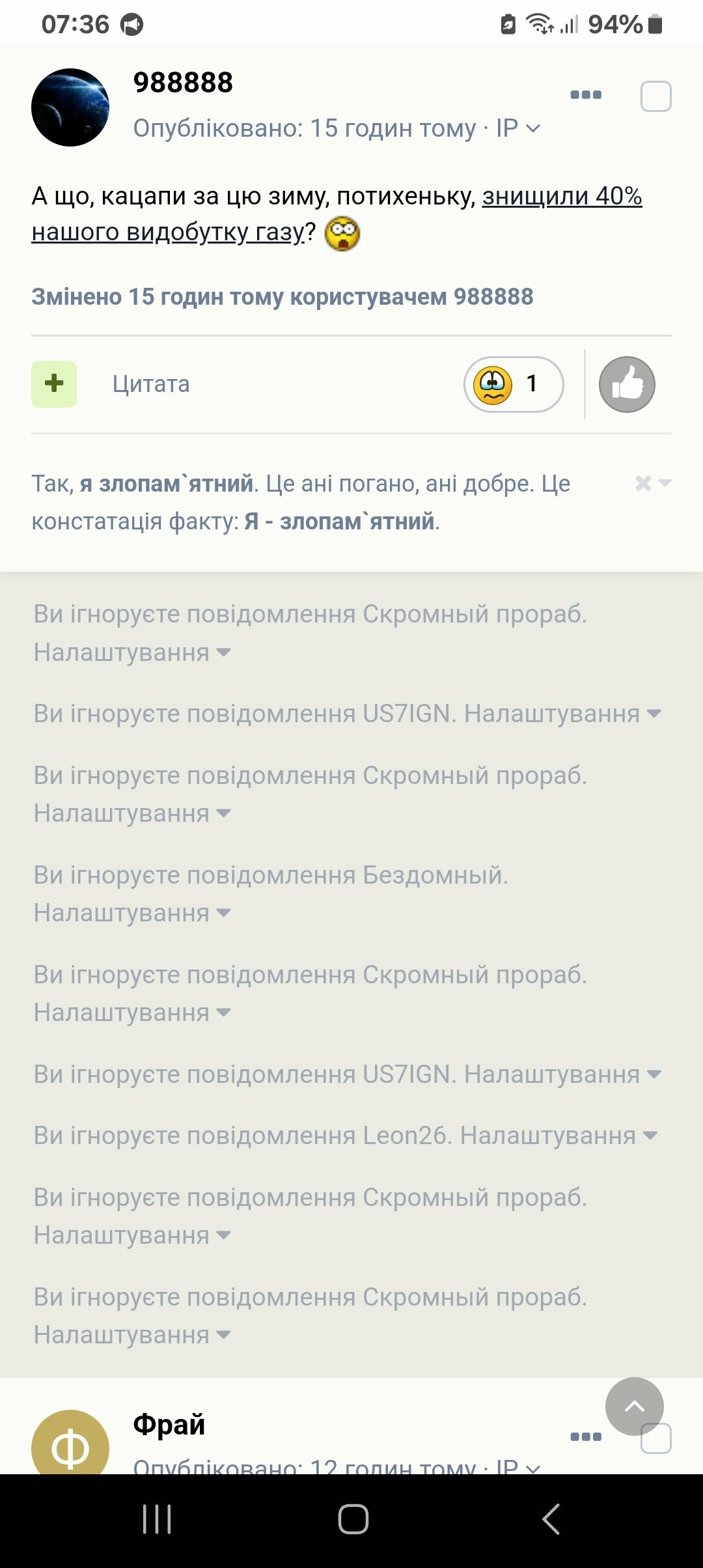Jump back to top with the up arrow
This screenshot has width=703, height=1568.
pyautogui.click(x=635, y=1407)
